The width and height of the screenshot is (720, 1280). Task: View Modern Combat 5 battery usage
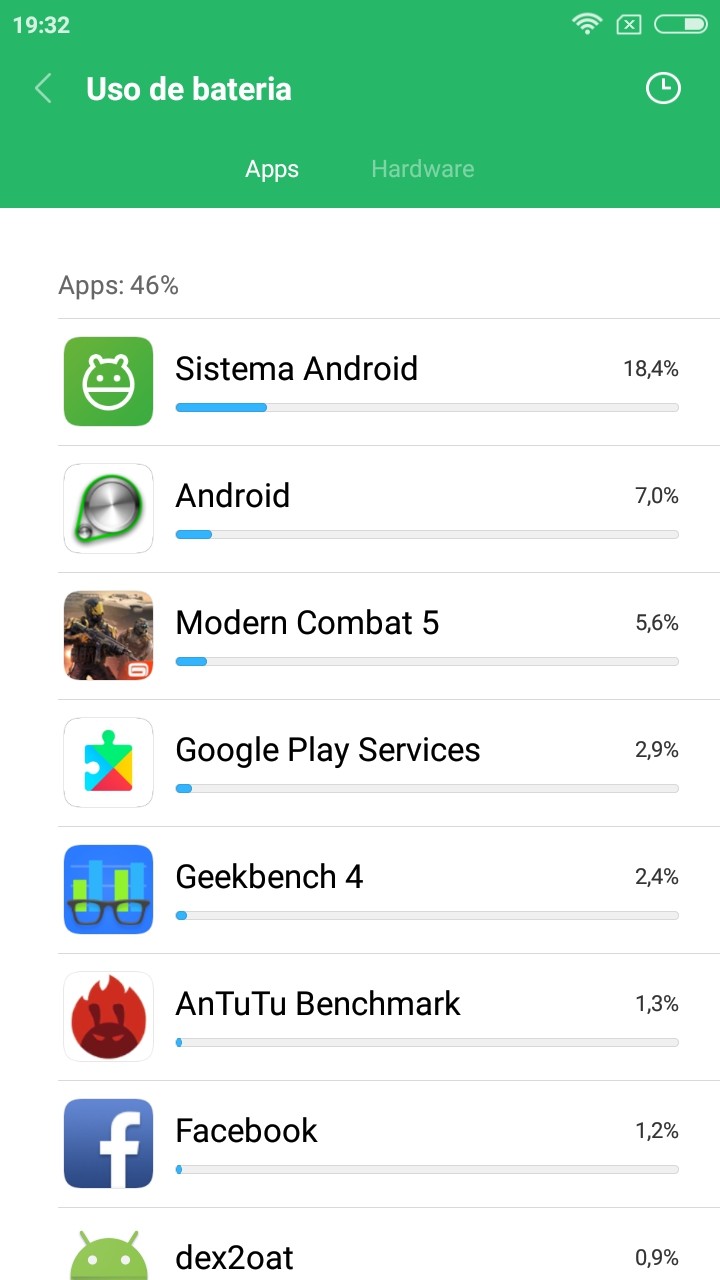pyautogui.click(x=389, y=637)
